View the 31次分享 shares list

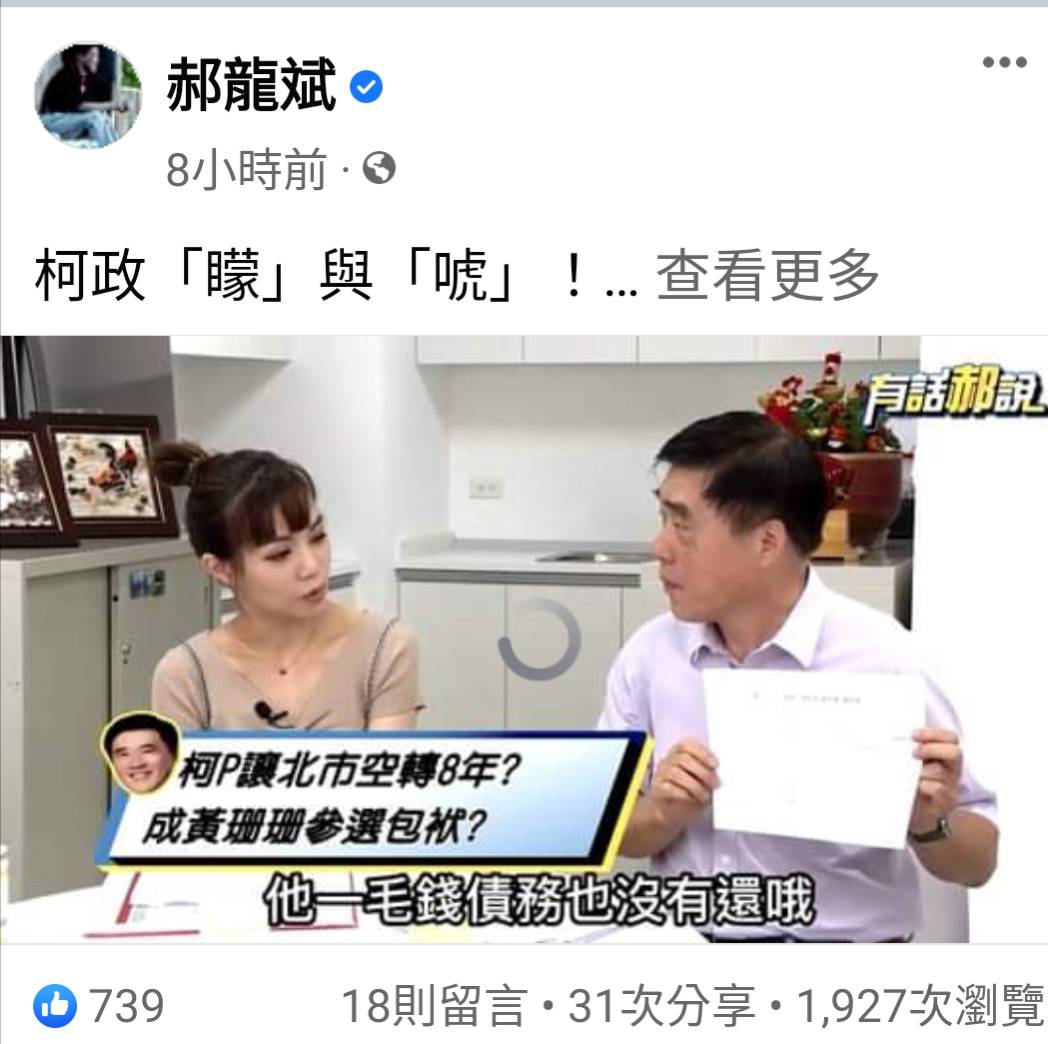coord(661,1007)
